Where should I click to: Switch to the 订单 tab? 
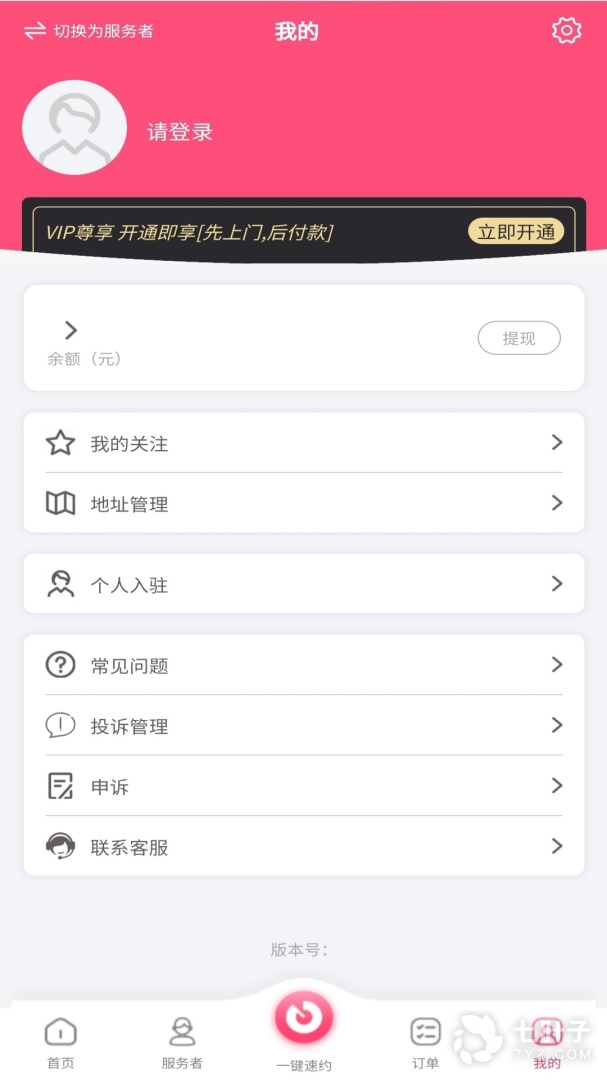pos(425,1041)
